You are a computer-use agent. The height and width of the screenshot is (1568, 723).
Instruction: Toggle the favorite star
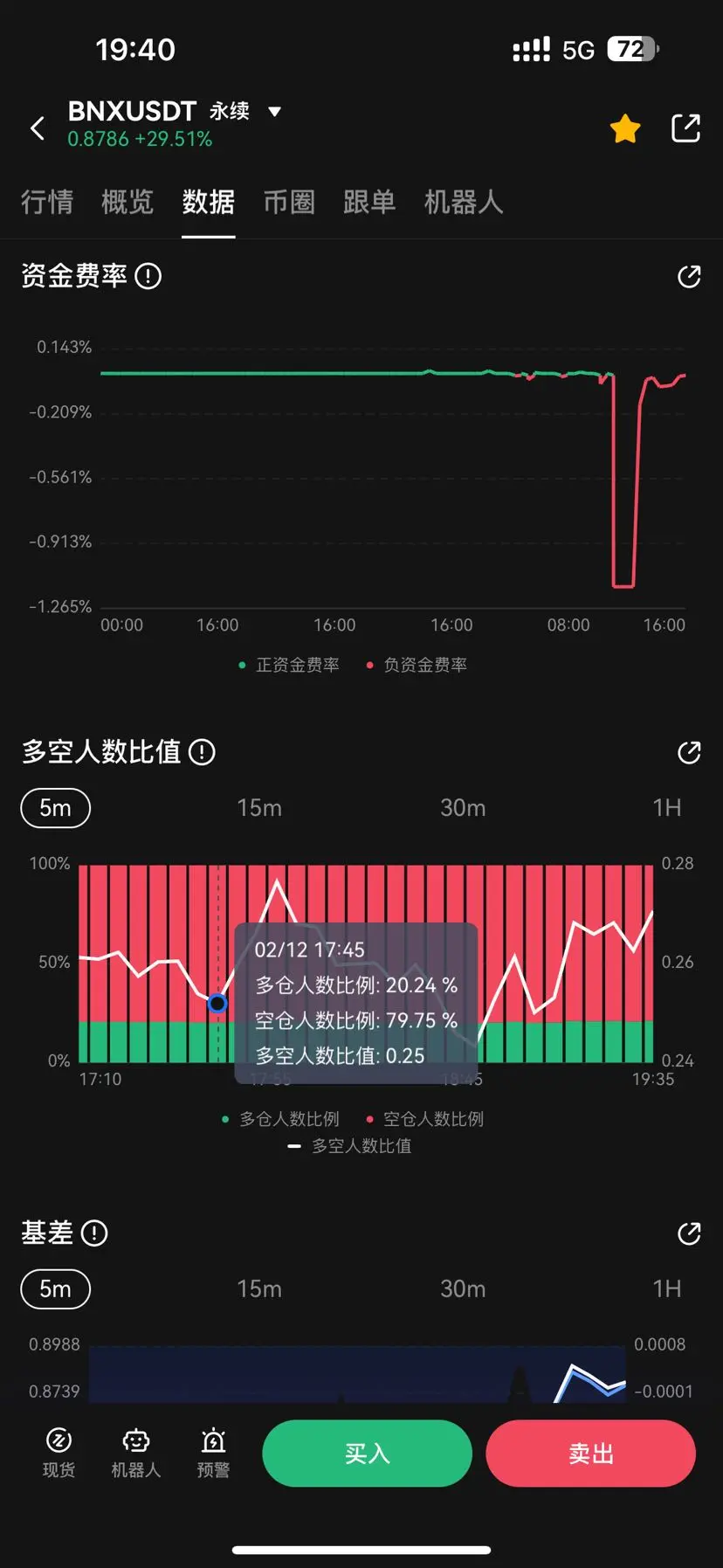(625, 128)
